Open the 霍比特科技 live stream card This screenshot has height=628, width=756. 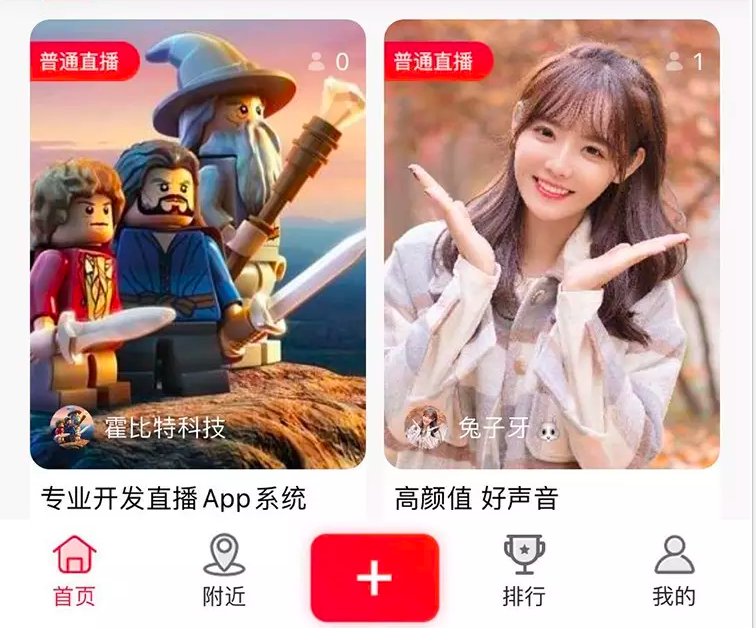pyautogui.click(x=197, y=245)
